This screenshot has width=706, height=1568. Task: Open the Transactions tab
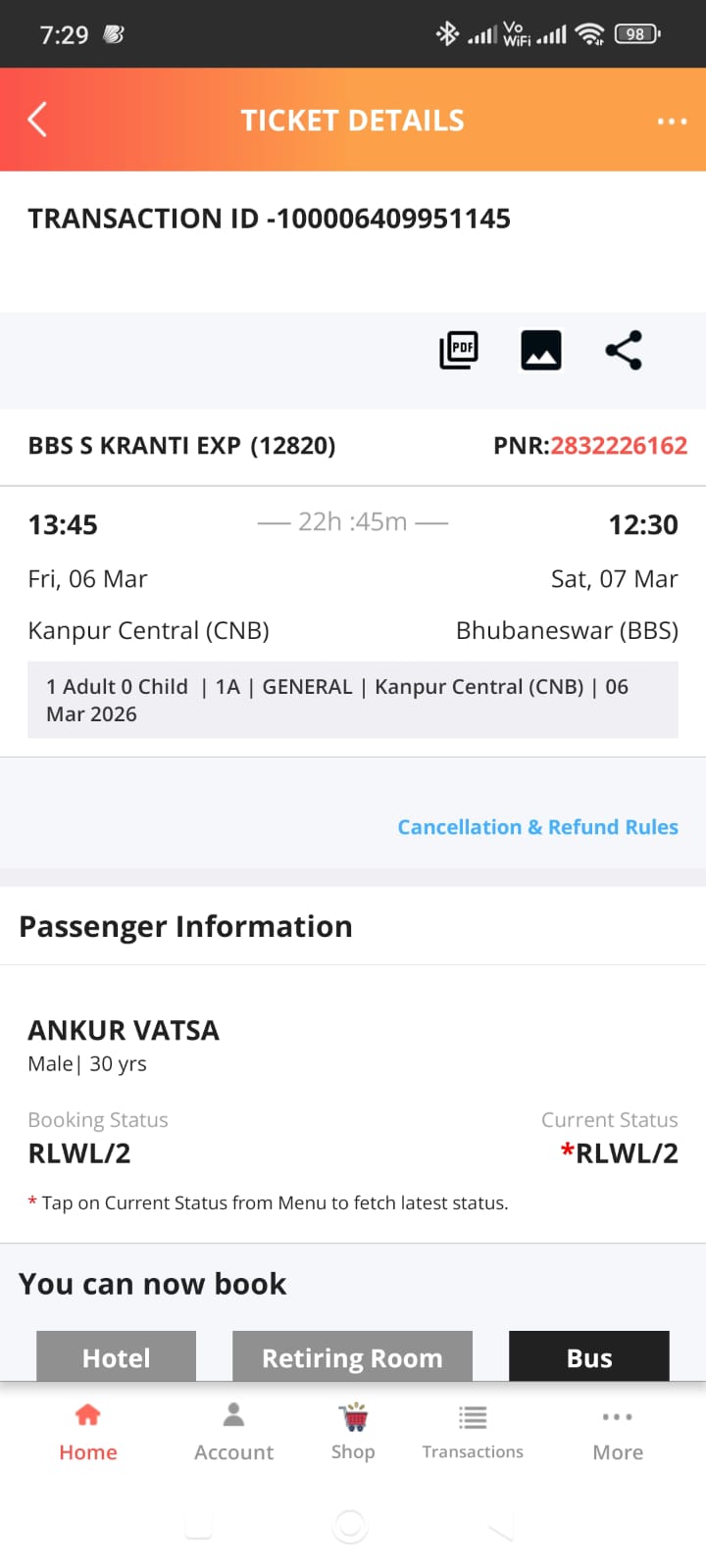click(x=473, y=1432)
